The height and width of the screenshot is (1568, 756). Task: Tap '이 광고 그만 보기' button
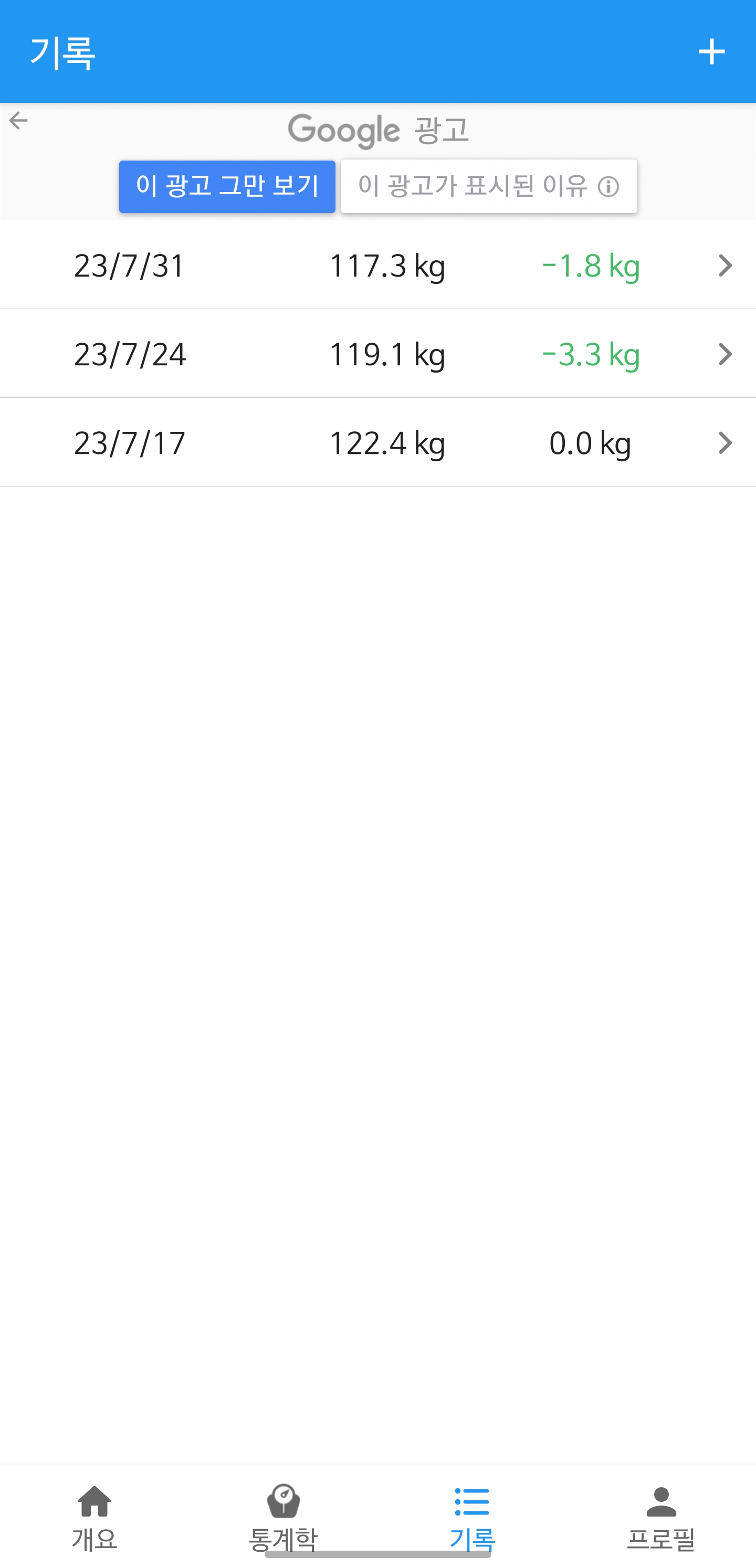point(227,186)
